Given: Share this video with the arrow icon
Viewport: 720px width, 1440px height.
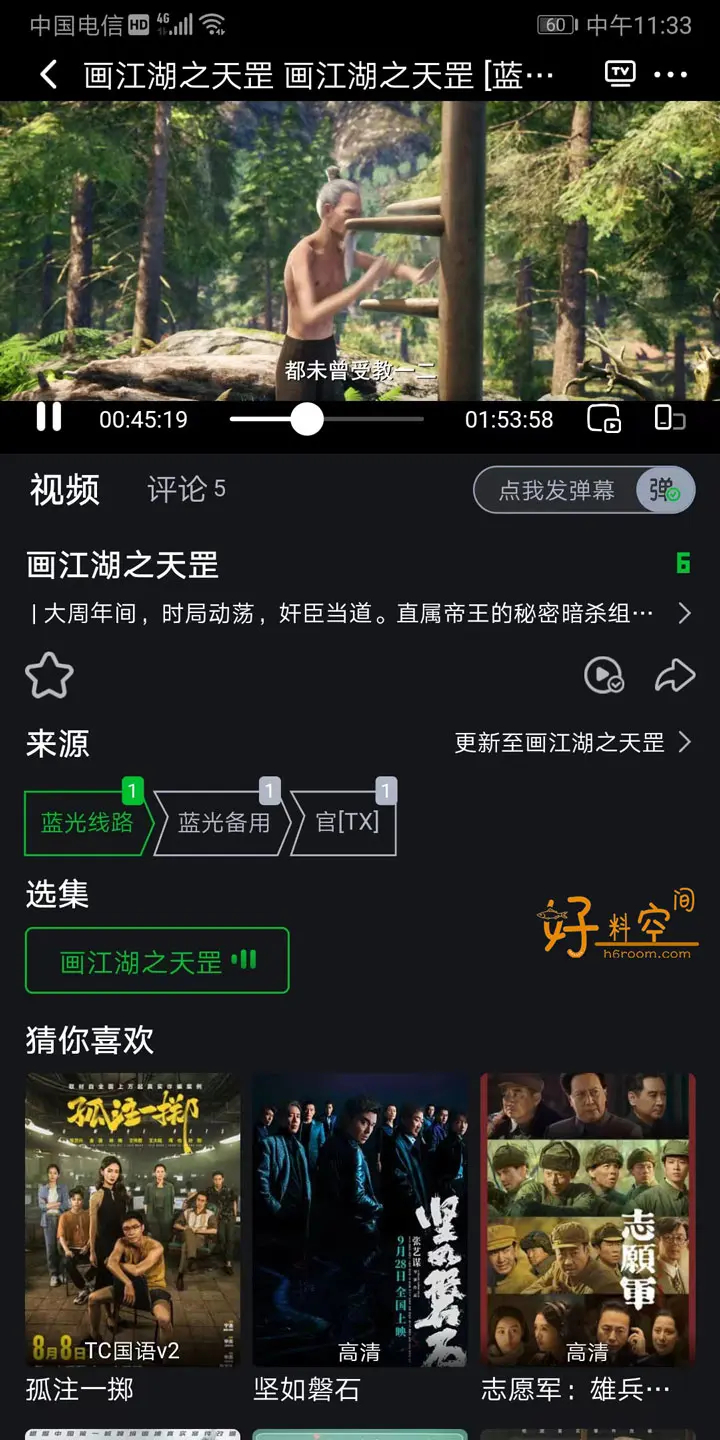Looking at the screenshot, I should click(675, 677).
